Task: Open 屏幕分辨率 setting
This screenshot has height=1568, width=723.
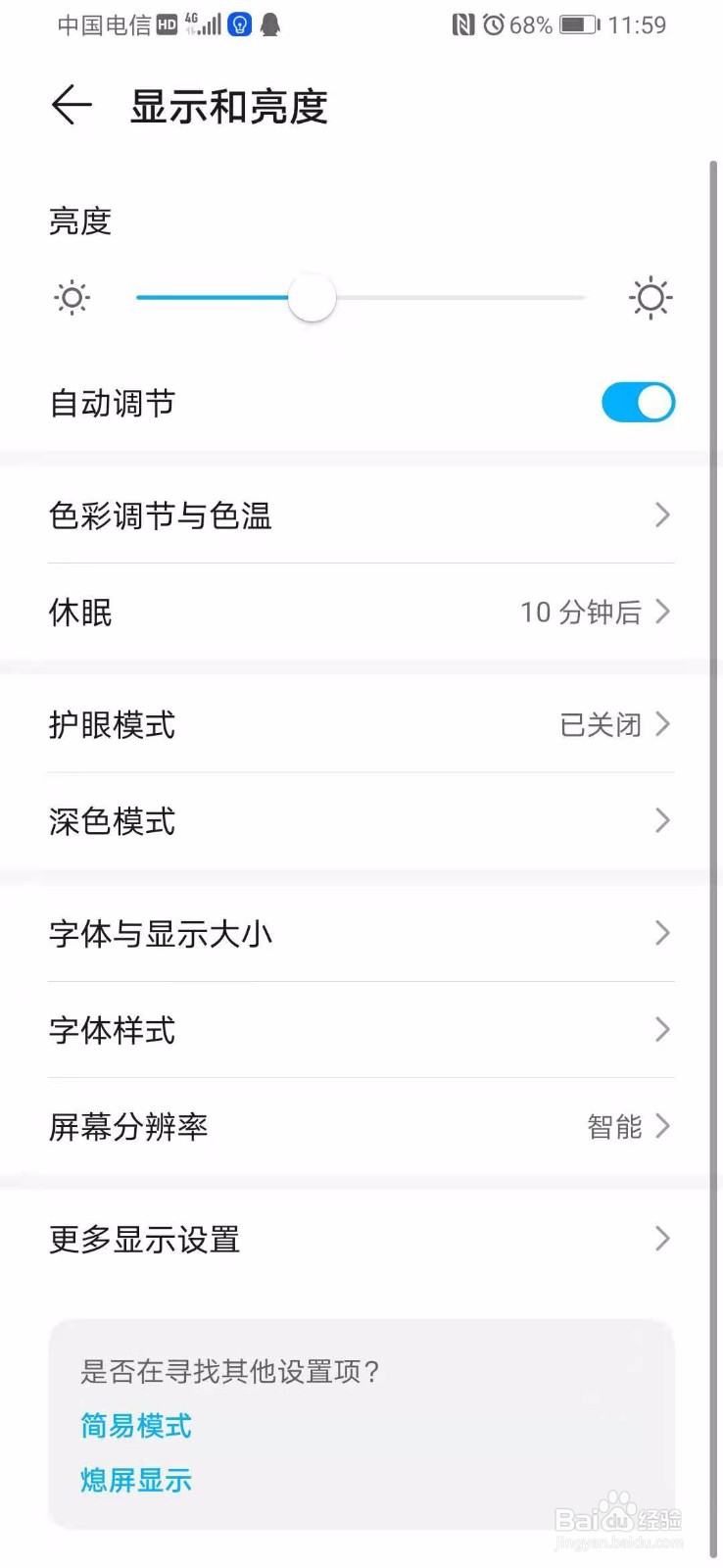Action: coord(361,1126)
